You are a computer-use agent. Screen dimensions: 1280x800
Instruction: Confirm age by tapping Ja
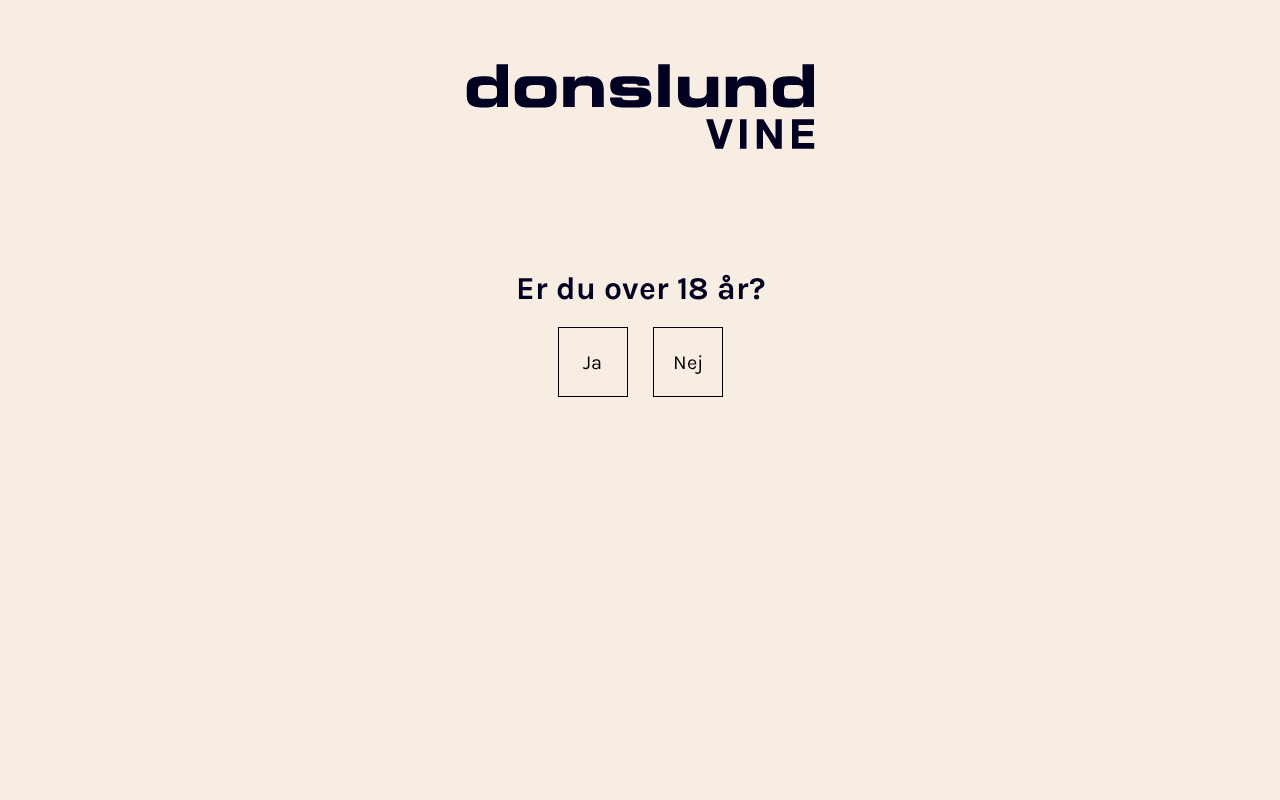pyautogui.click(x=592, y=362)
